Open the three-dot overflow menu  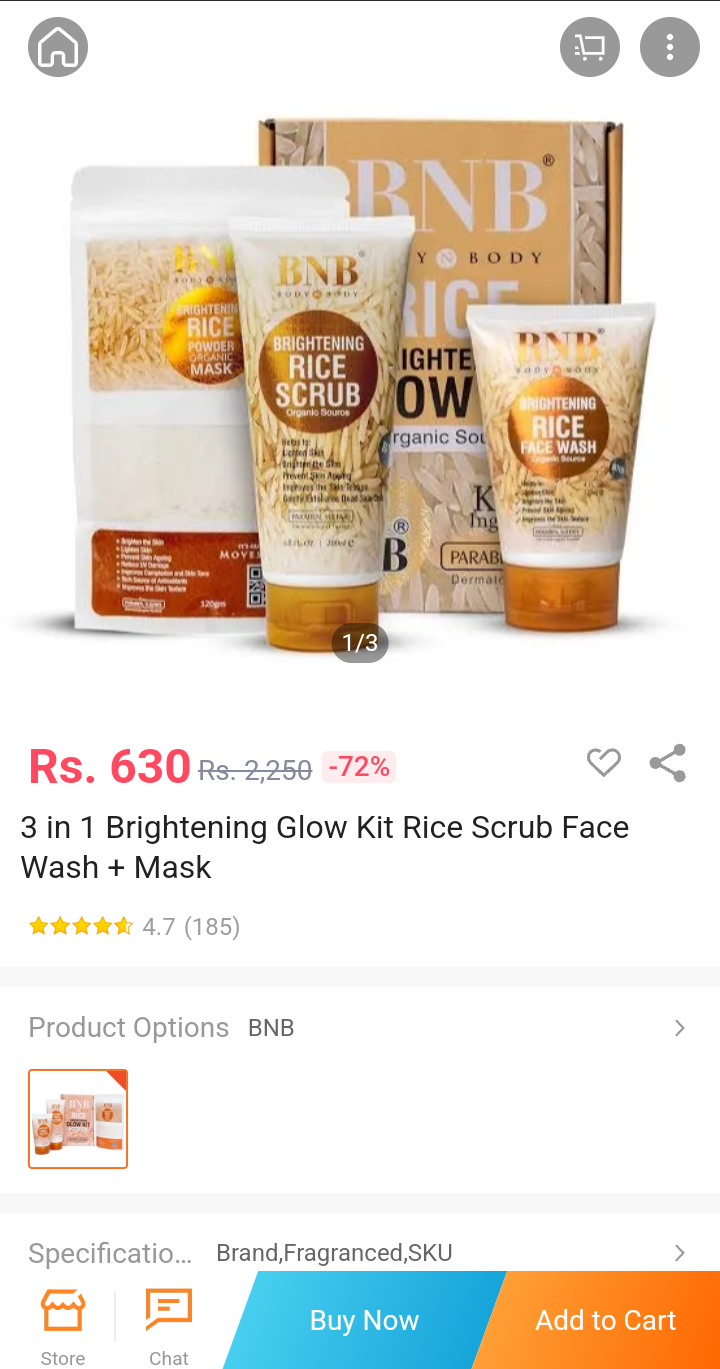(x=669, y=47)
